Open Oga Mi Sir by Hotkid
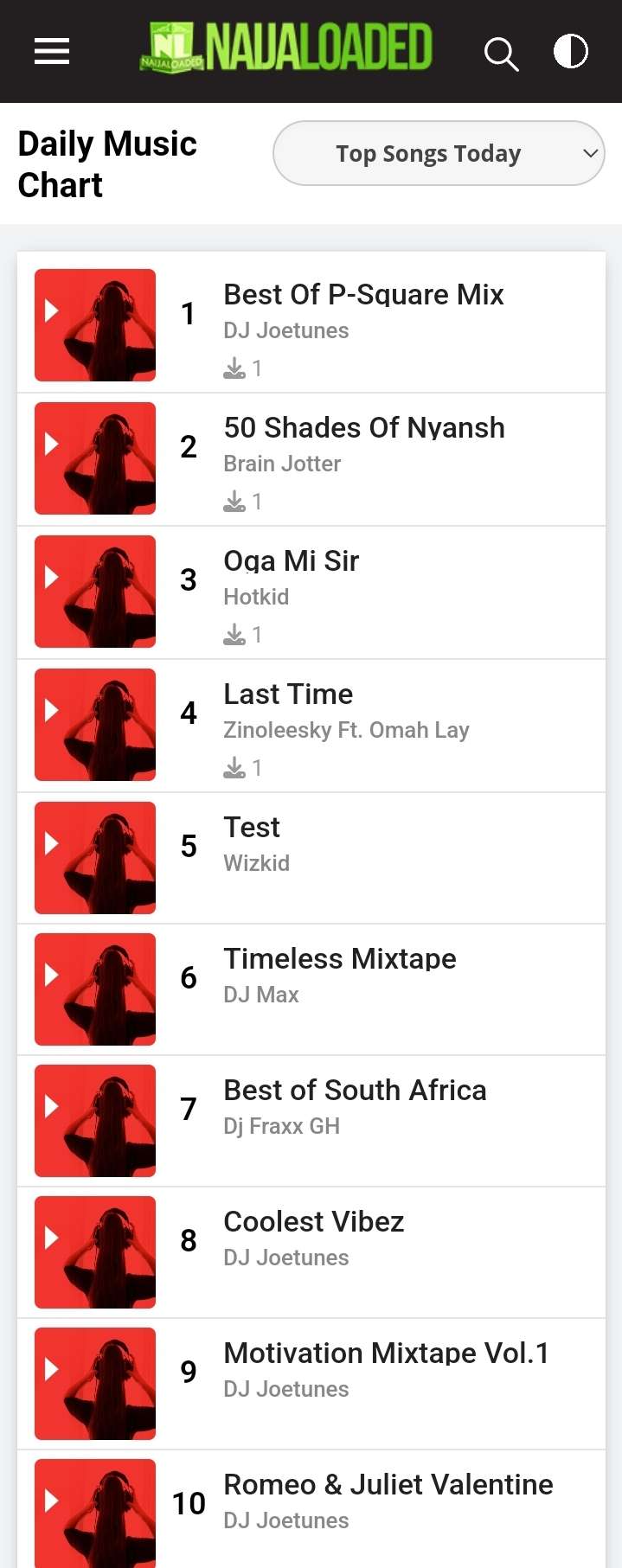This screenshot has height=1568, width=622. 291,561
